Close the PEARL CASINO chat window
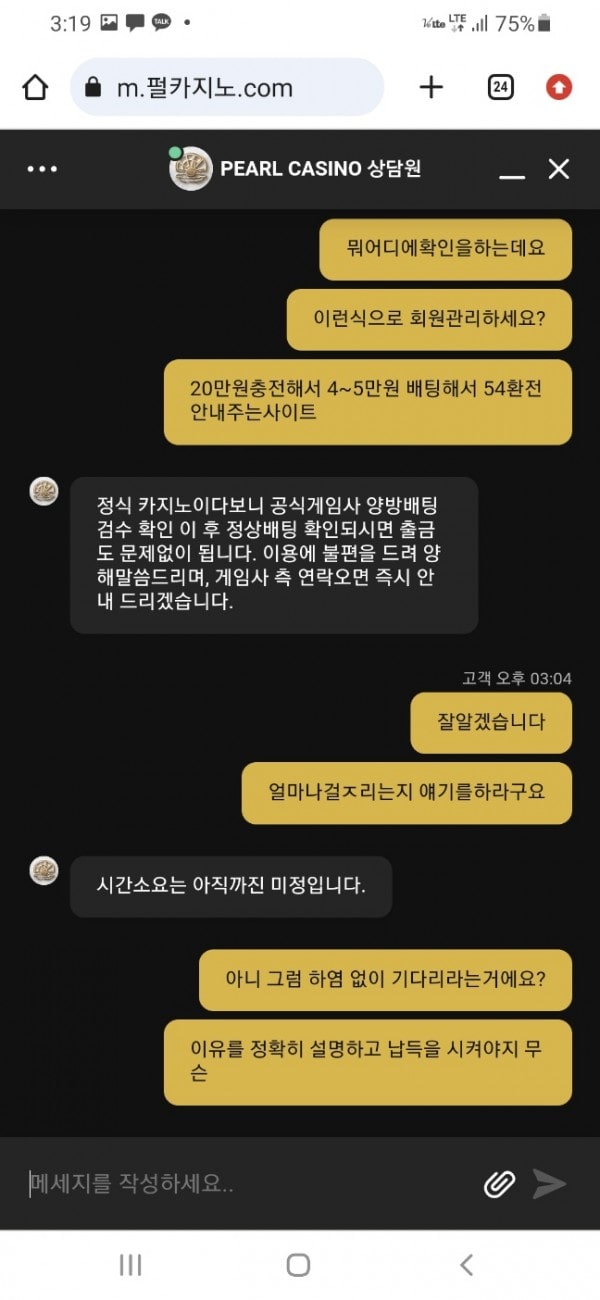 [559, 169]
